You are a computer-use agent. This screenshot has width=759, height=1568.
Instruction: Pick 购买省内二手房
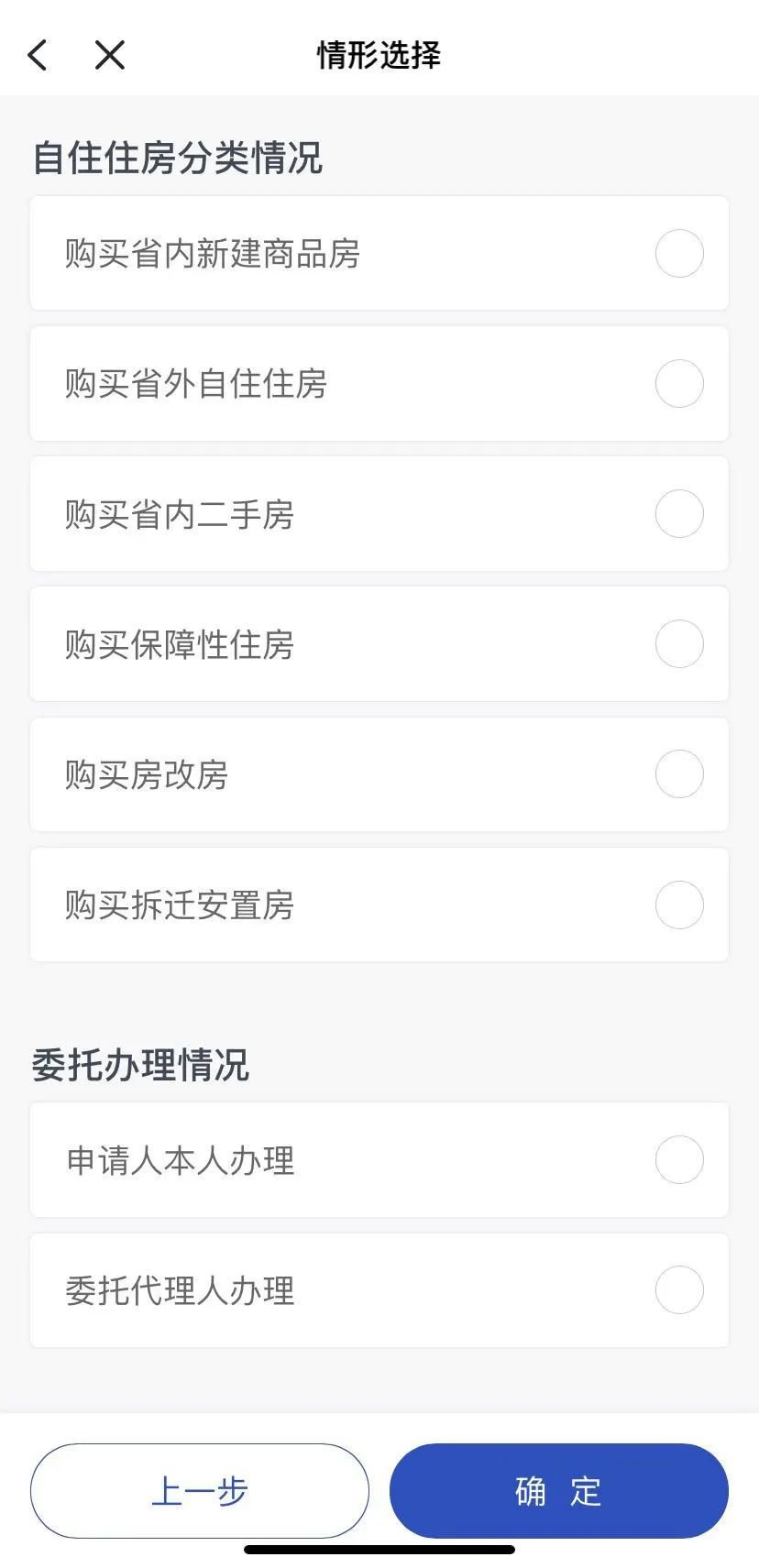click(x=379, y=513)
